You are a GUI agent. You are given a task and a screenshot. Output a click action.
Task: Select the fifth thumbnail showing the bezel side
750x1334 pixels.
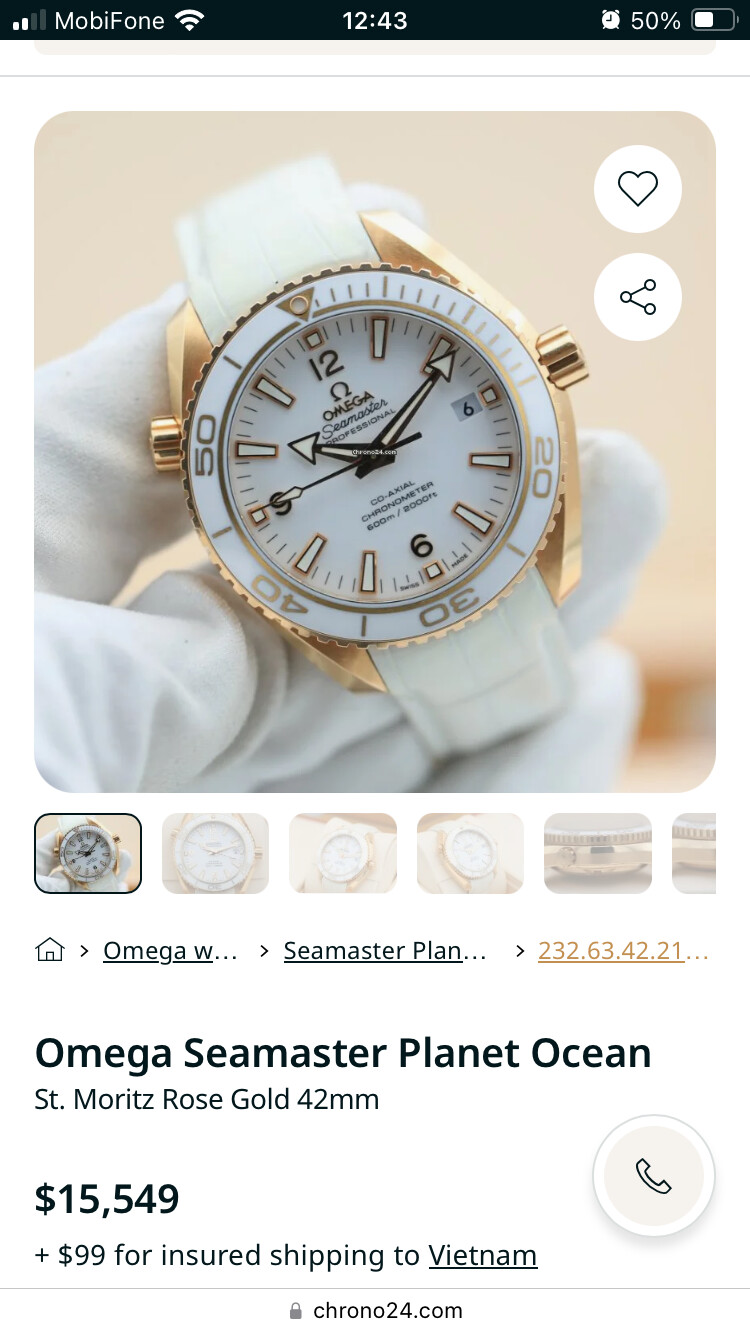[598, 853]
